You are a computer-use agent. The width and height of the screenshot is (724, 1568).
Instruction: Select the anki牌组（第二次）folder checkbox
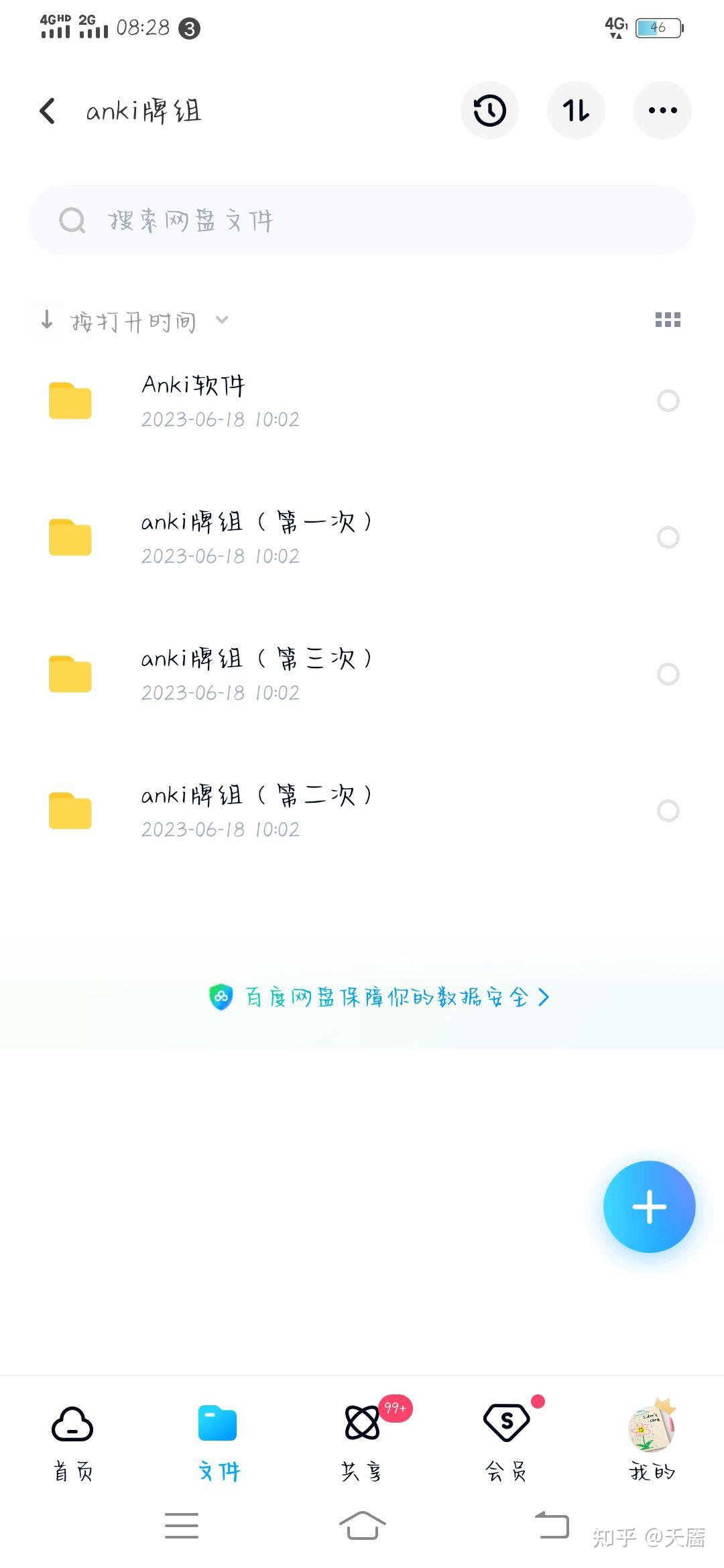[668, 811]
